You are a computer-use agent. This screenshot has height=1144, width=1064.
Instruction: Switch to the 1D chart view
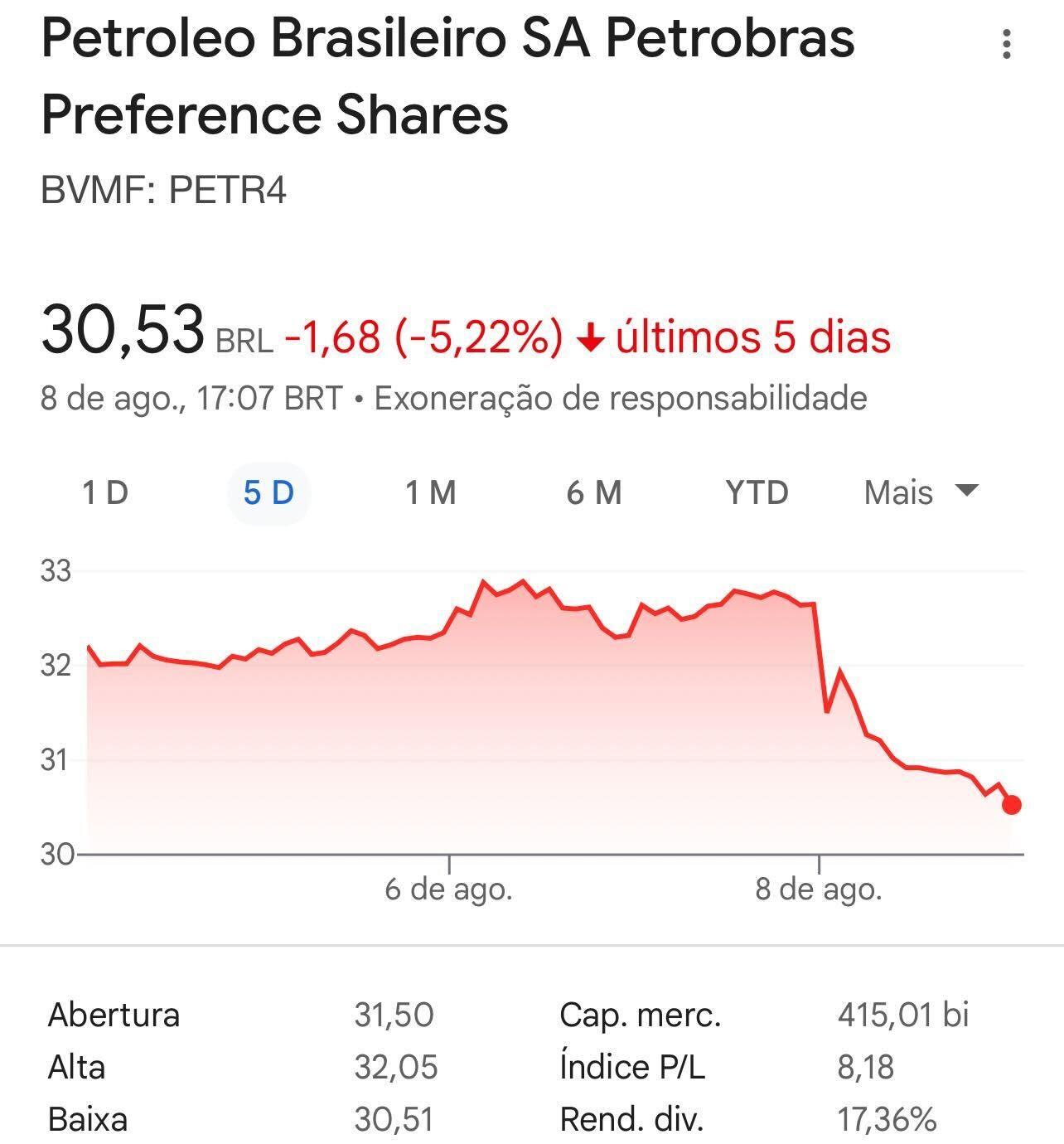point(106,492)
